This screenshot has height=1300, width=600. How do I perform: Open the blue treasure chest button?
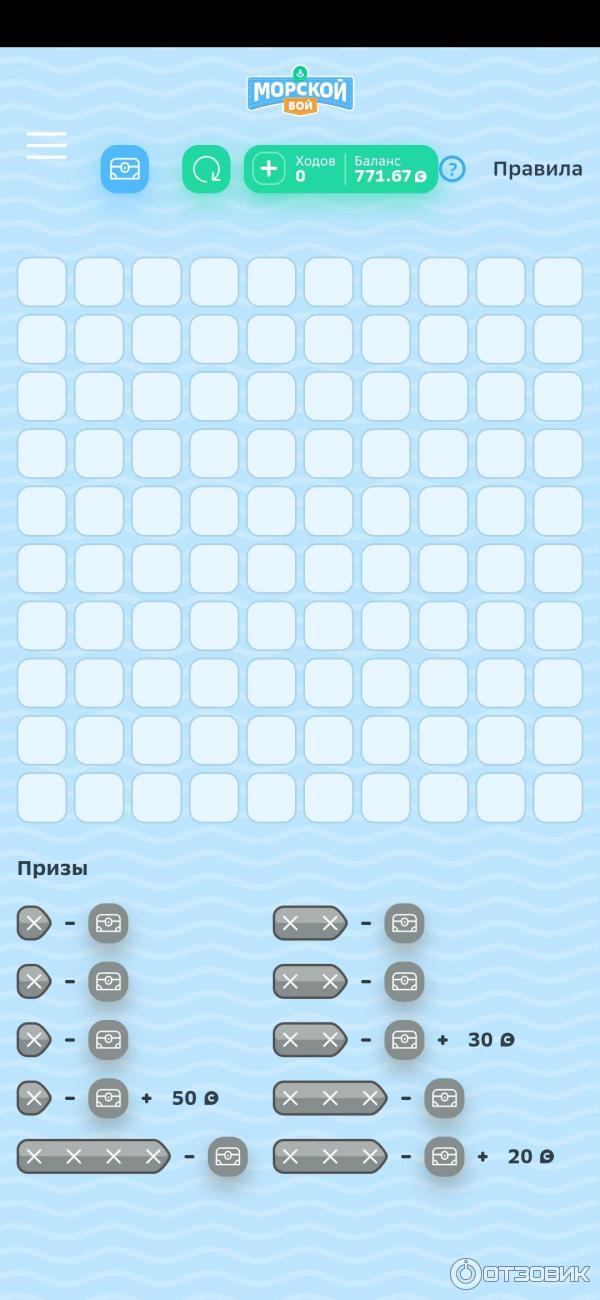point(125,169)
